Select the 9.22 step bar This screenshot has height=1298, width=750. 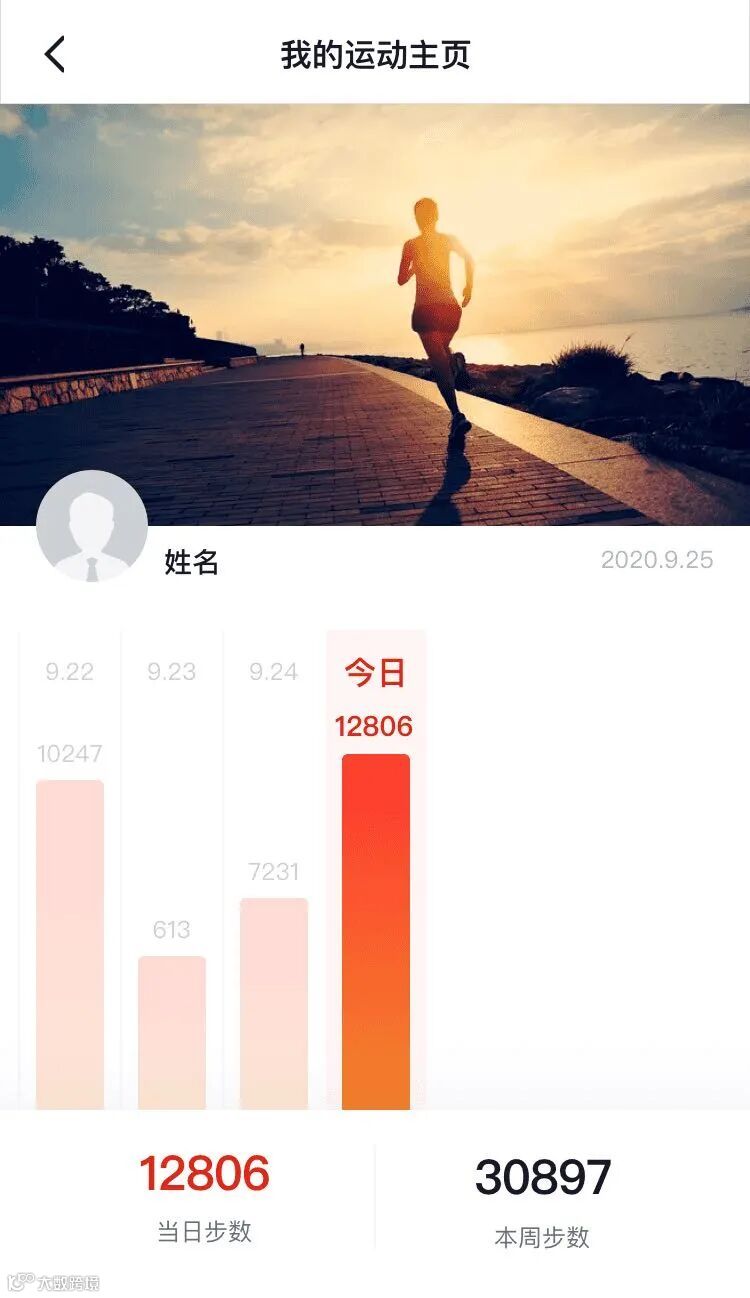[x=70, y=944]
